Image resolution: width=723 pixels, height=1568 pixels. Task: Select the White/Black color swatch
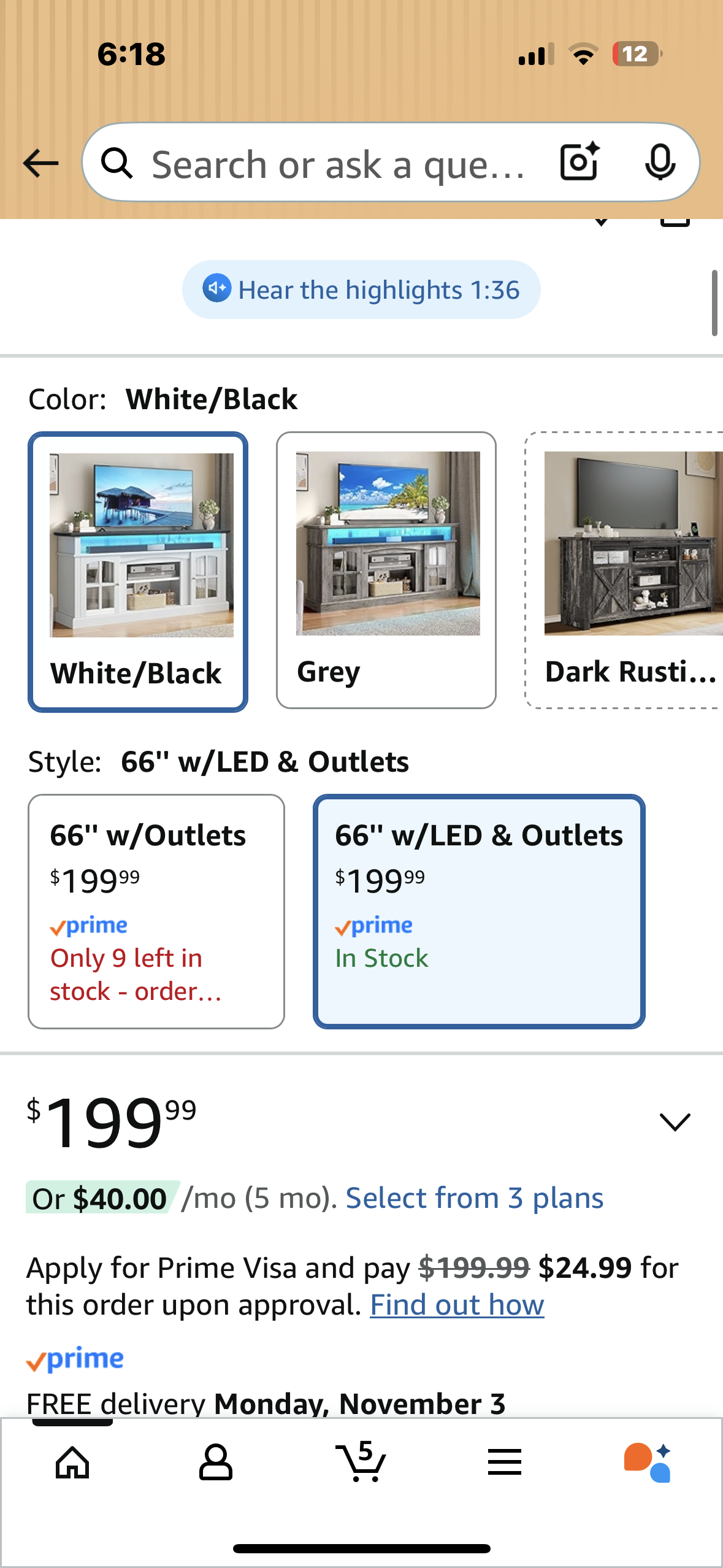pyautogui.click(x=137, y=571)
